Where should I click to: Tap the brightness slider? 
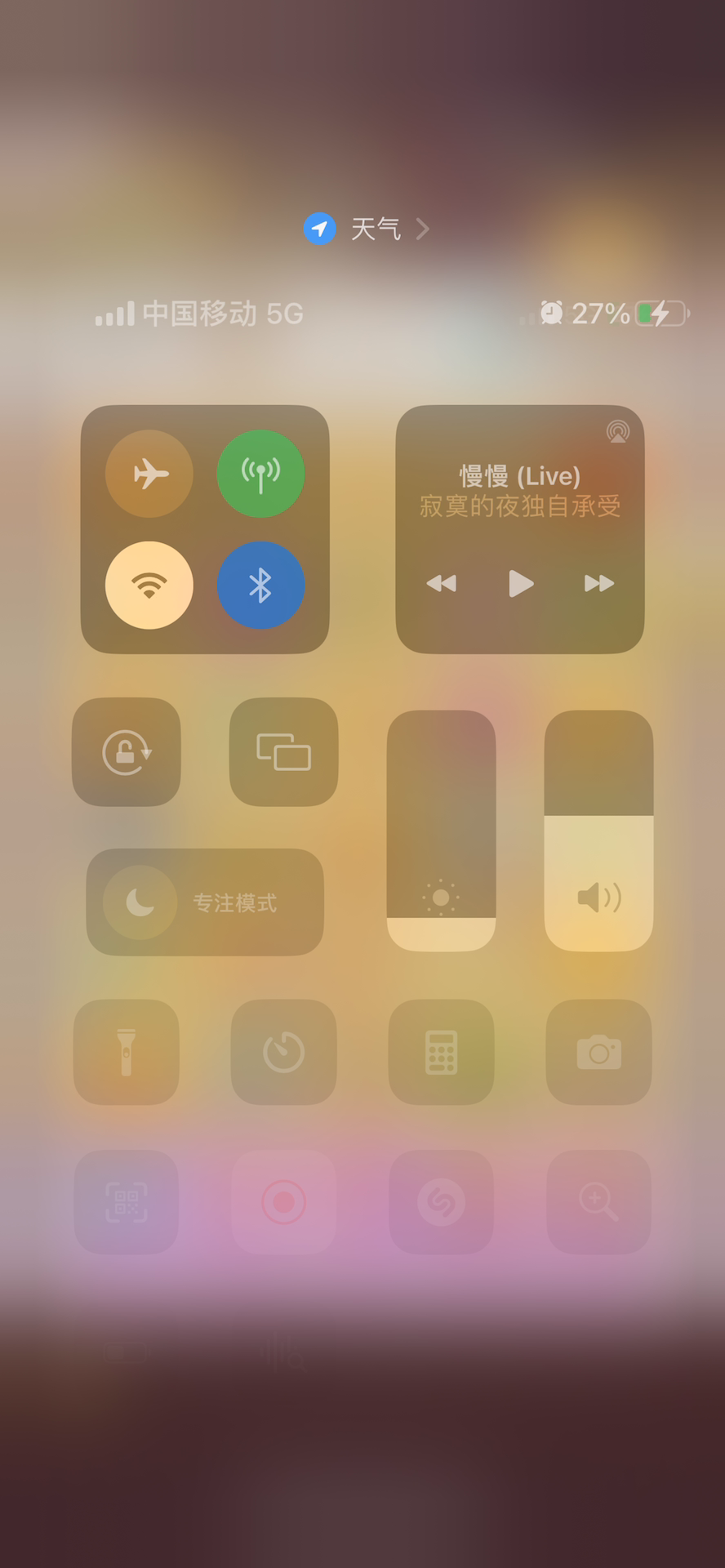[x=441, y=831]
